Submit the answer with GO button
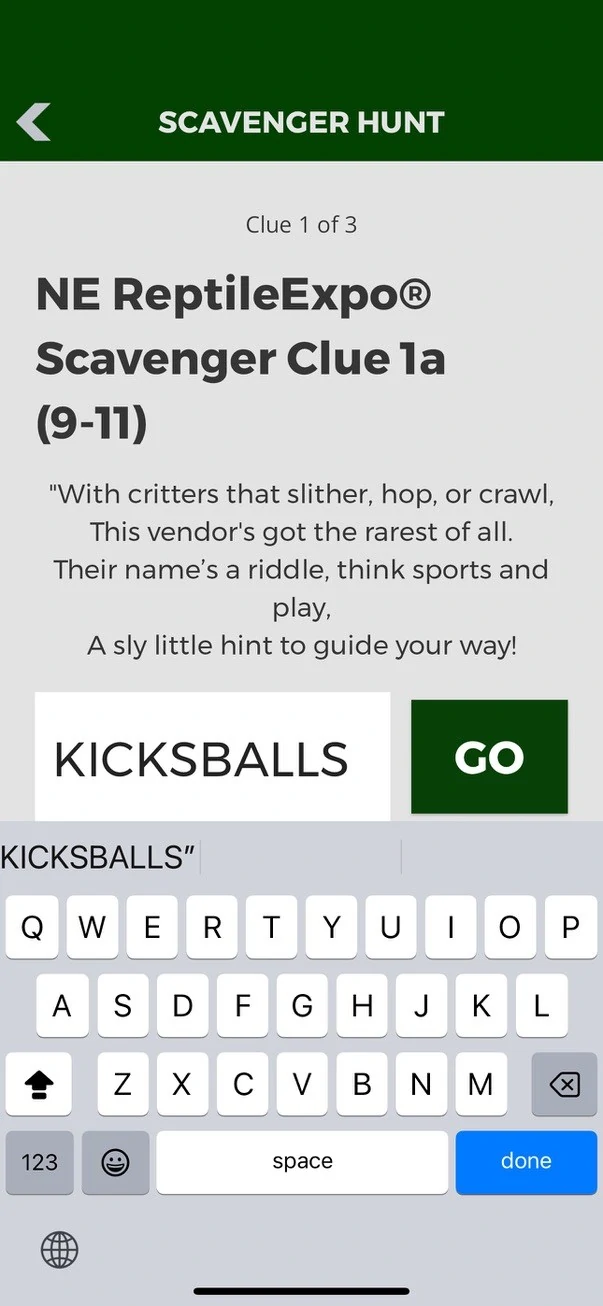The height and width of the screenshot is (1306, 603). 489,757
